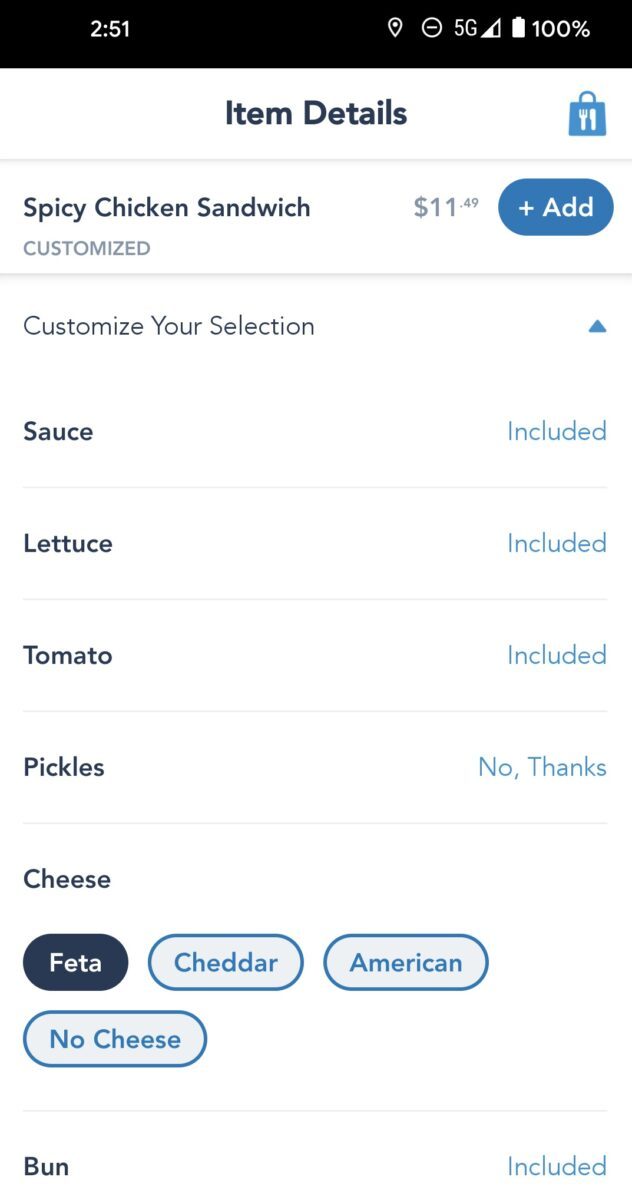The height and width of the screenshot is (1200, 632).
Task: Select the No Cheese chip
Action: click(x=115, y=1040)
